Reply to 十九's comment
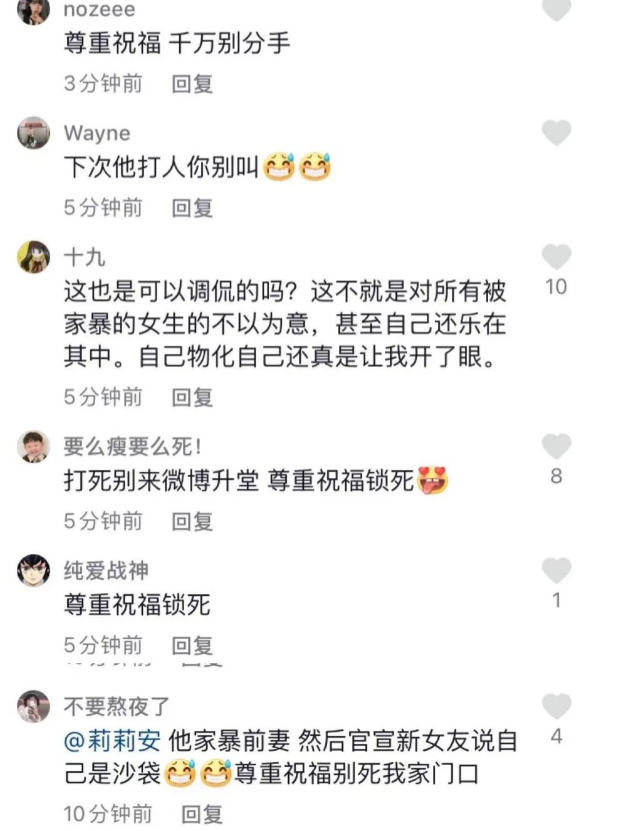637x831 pixels. pos(192,397)
